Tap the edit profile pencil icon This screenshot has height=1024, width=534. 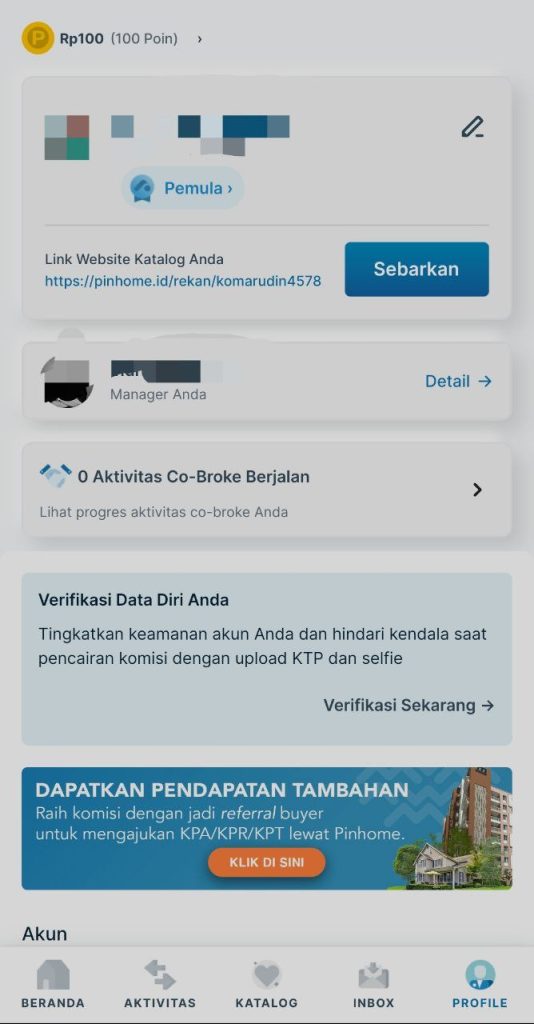(x=472, y=127)
